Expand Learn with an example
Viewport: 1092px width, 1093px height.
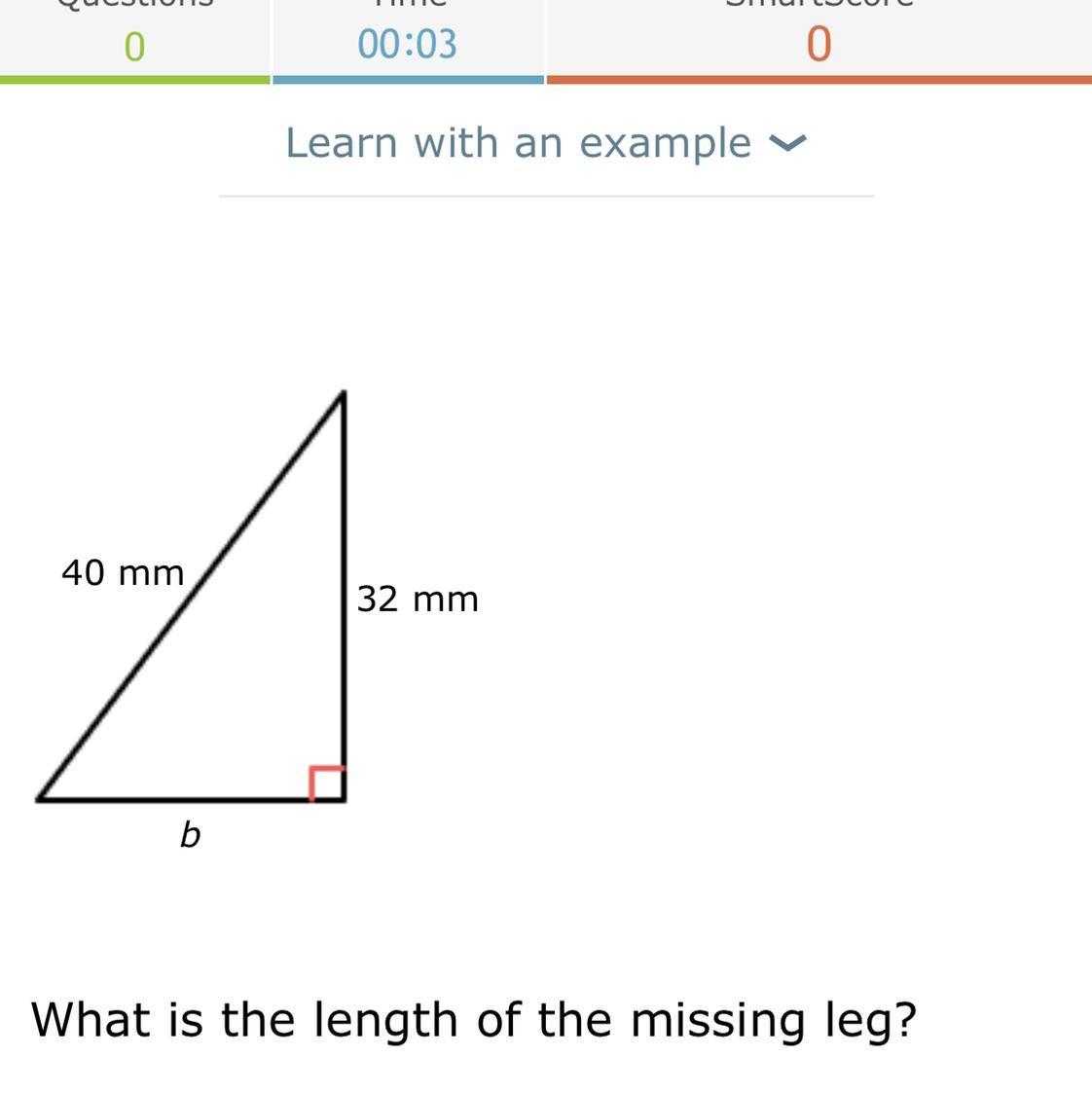(546, 143)
